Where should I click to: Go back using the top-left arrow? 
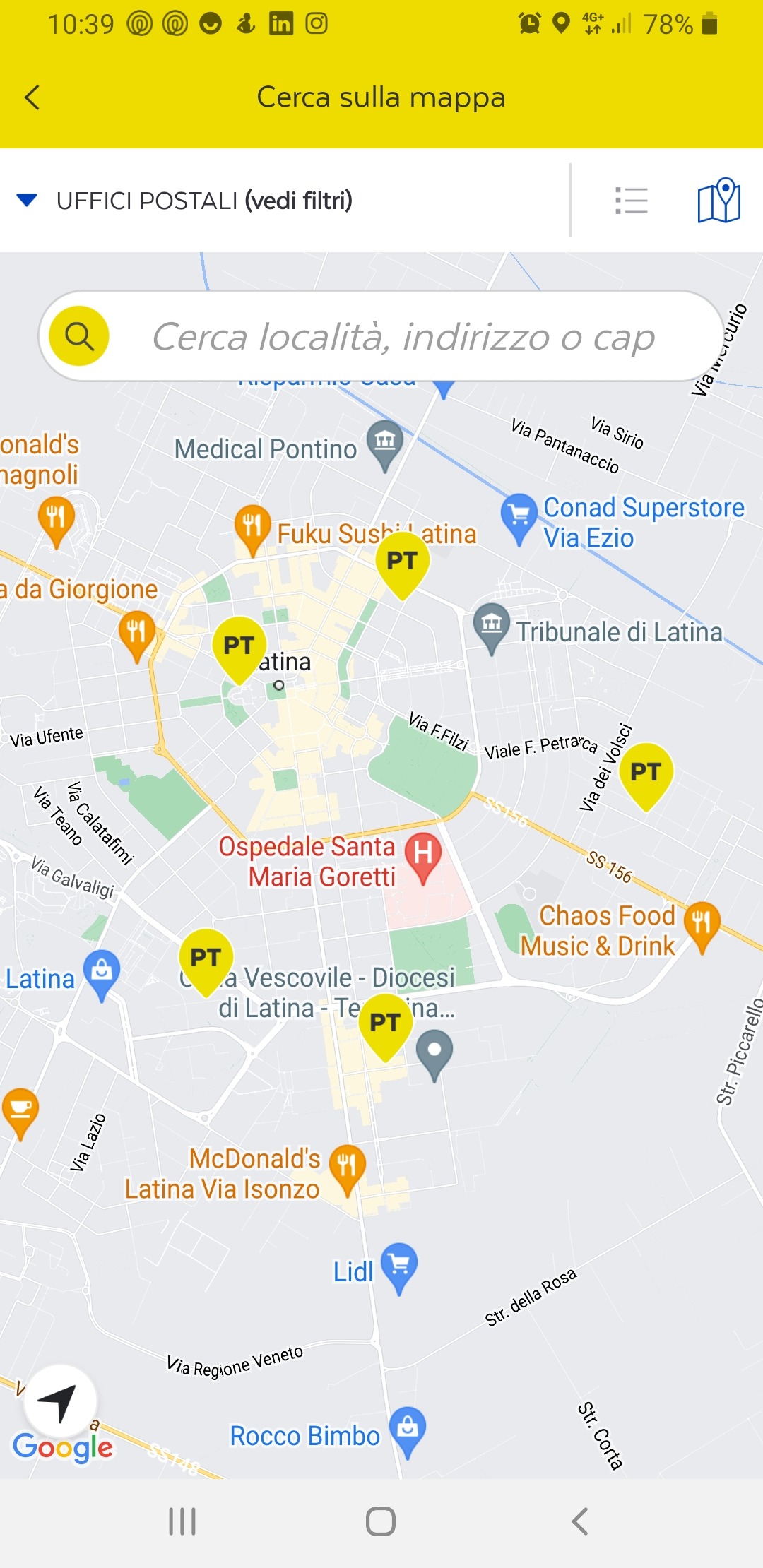pos(32,97)
